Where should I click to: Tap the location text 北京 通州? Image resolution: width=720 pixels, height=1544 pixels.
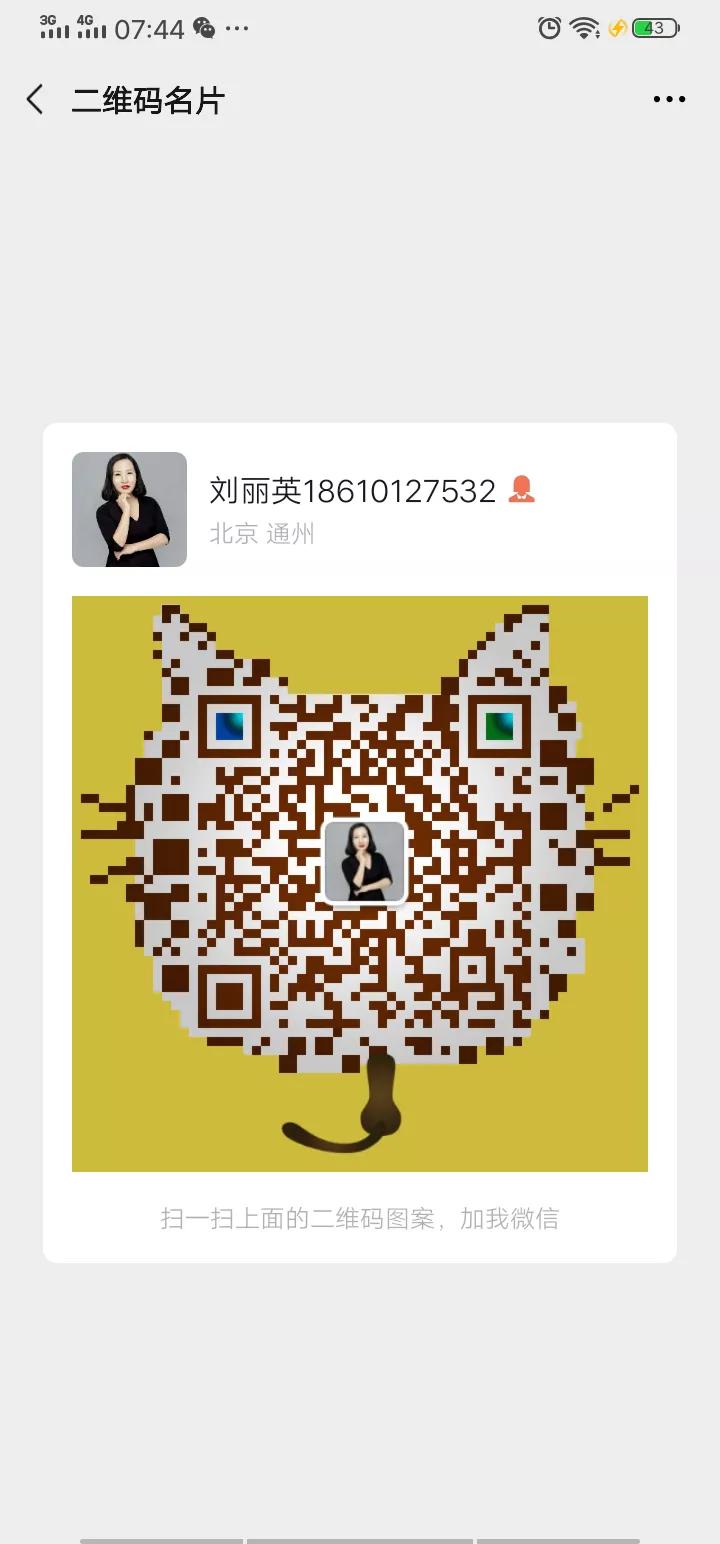tap(261, 535)
